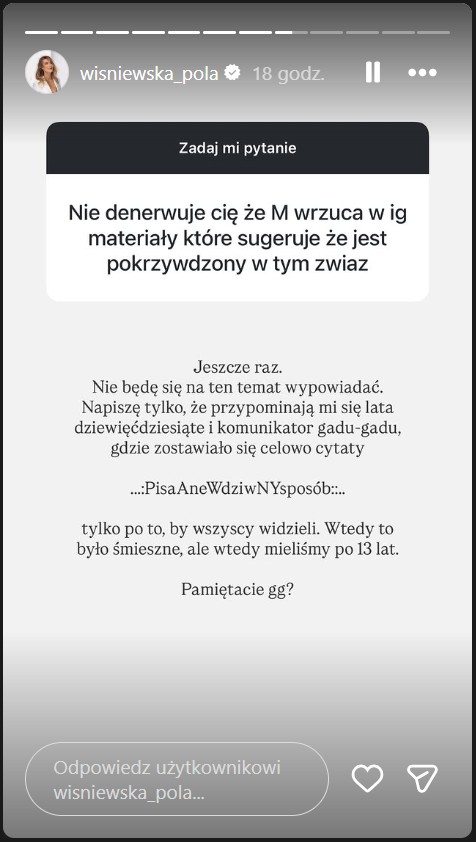This screenshot has height=842, width=476.
Task: Pause the story playback
Action: (373, 72)
